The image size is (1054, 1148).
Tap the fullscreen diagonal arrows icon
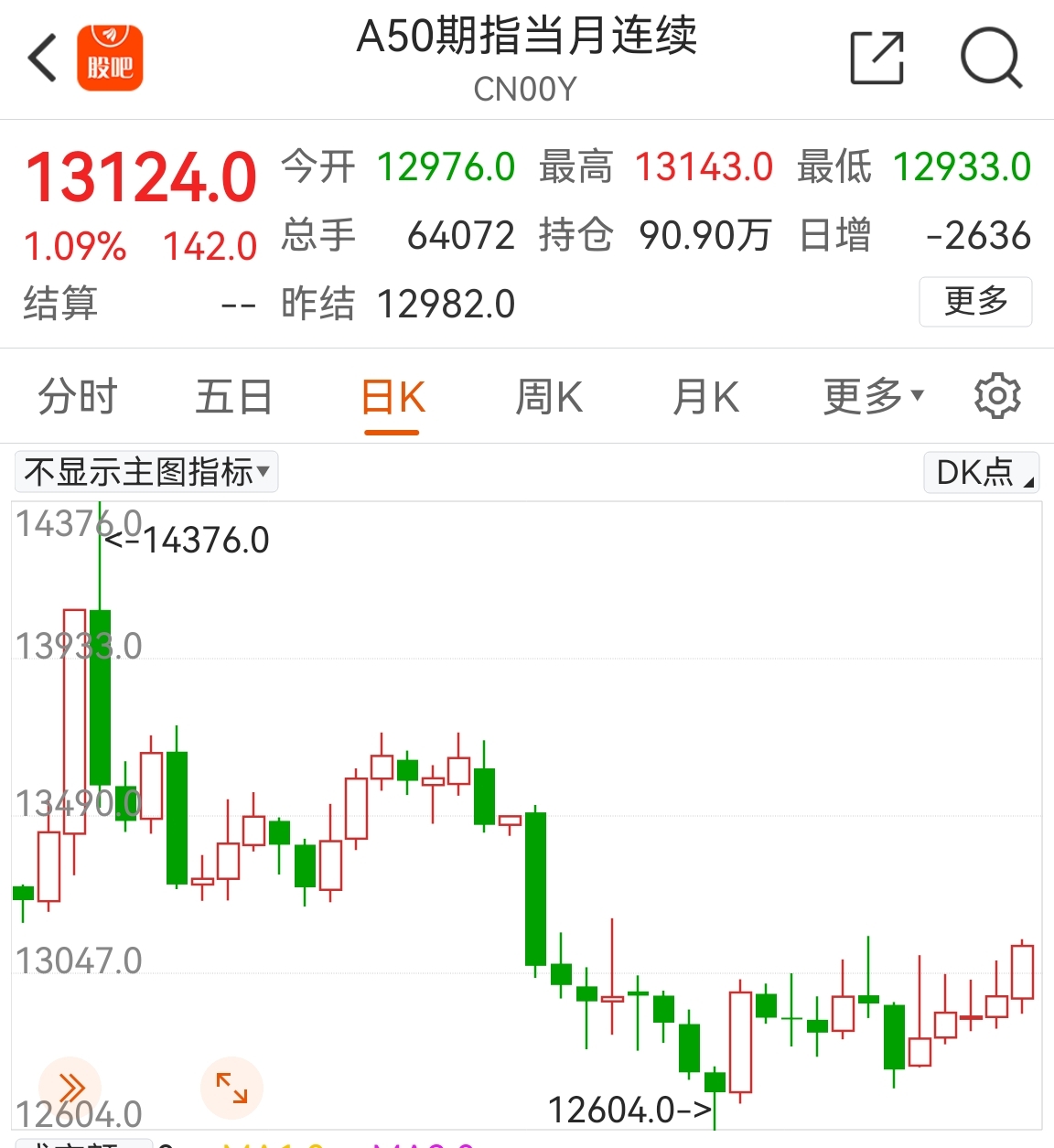231,1089
